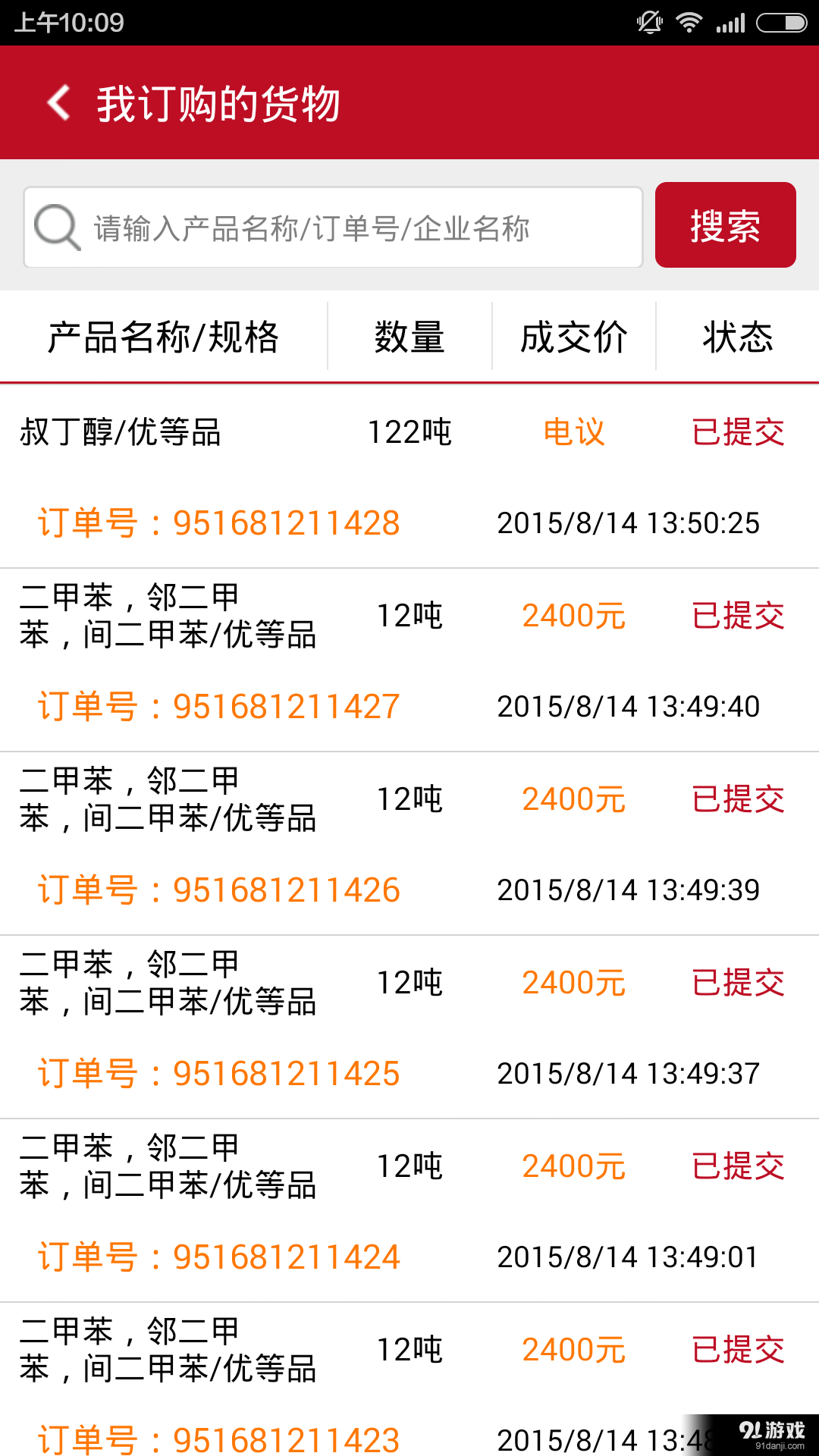Tap the signal strength icon
Image resolution: width=819 pixels, height=1456 pixels.
click(x=730, y=22)
